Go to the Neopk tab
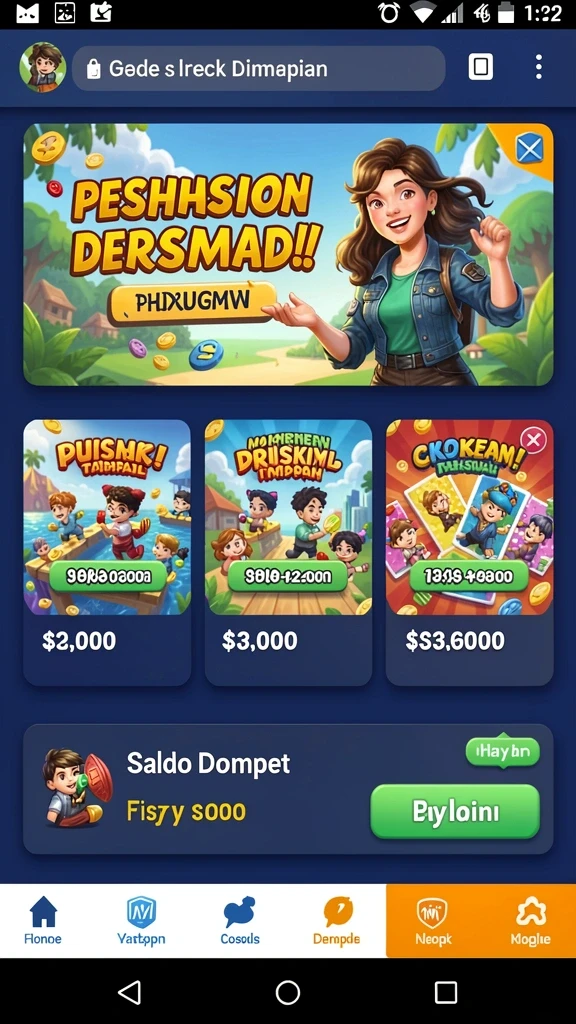 (x=433, y=921)
